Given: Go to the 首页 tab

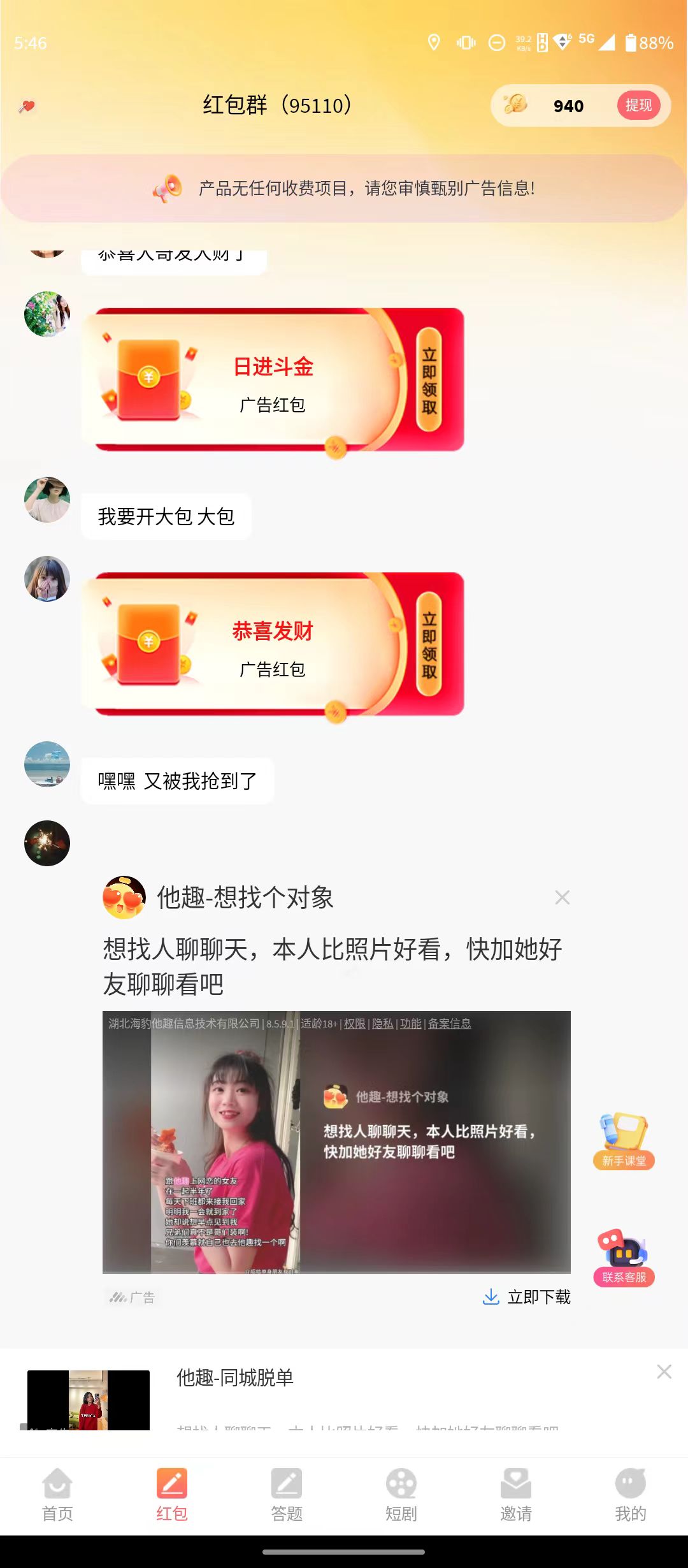Looking at the screenshot, I should tap(57, 1494).
